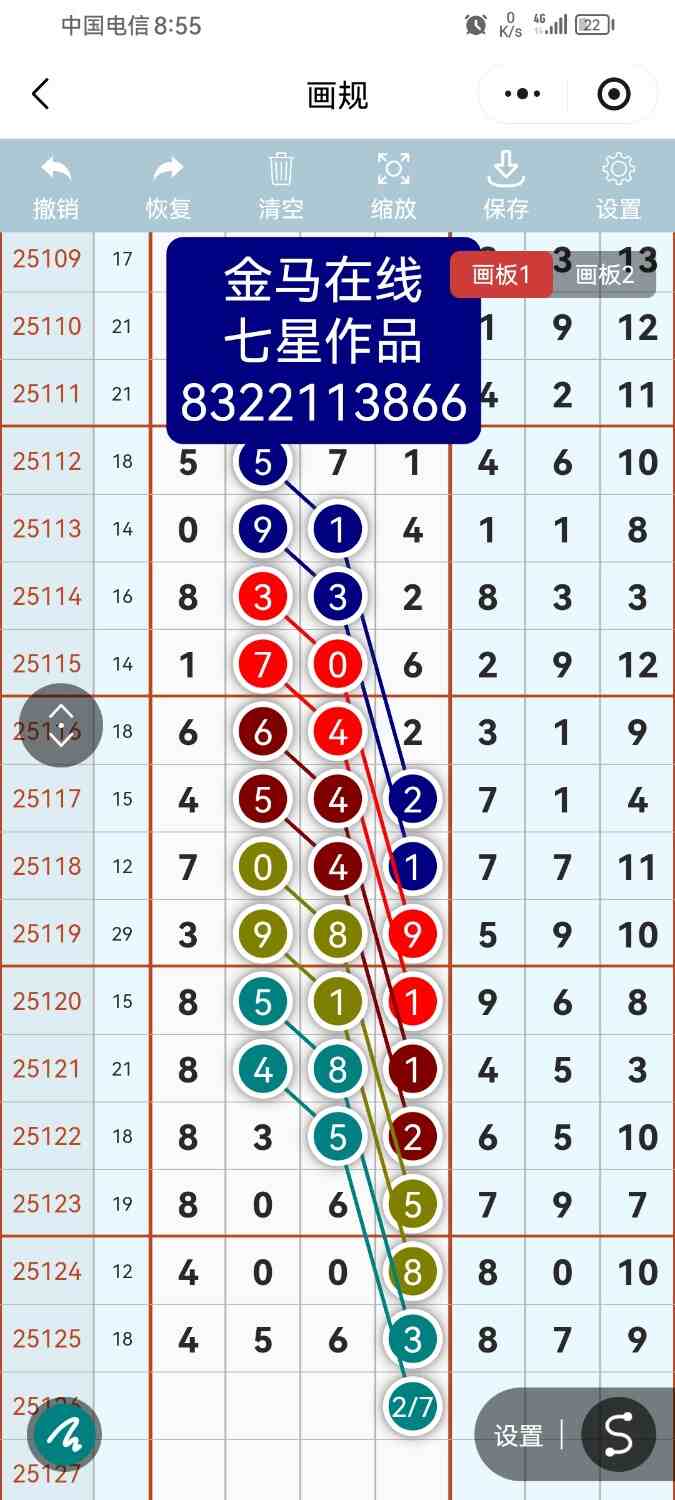675x1500 pixels.
Task: Open the mini program more options menu
Action: click(522, 95)
